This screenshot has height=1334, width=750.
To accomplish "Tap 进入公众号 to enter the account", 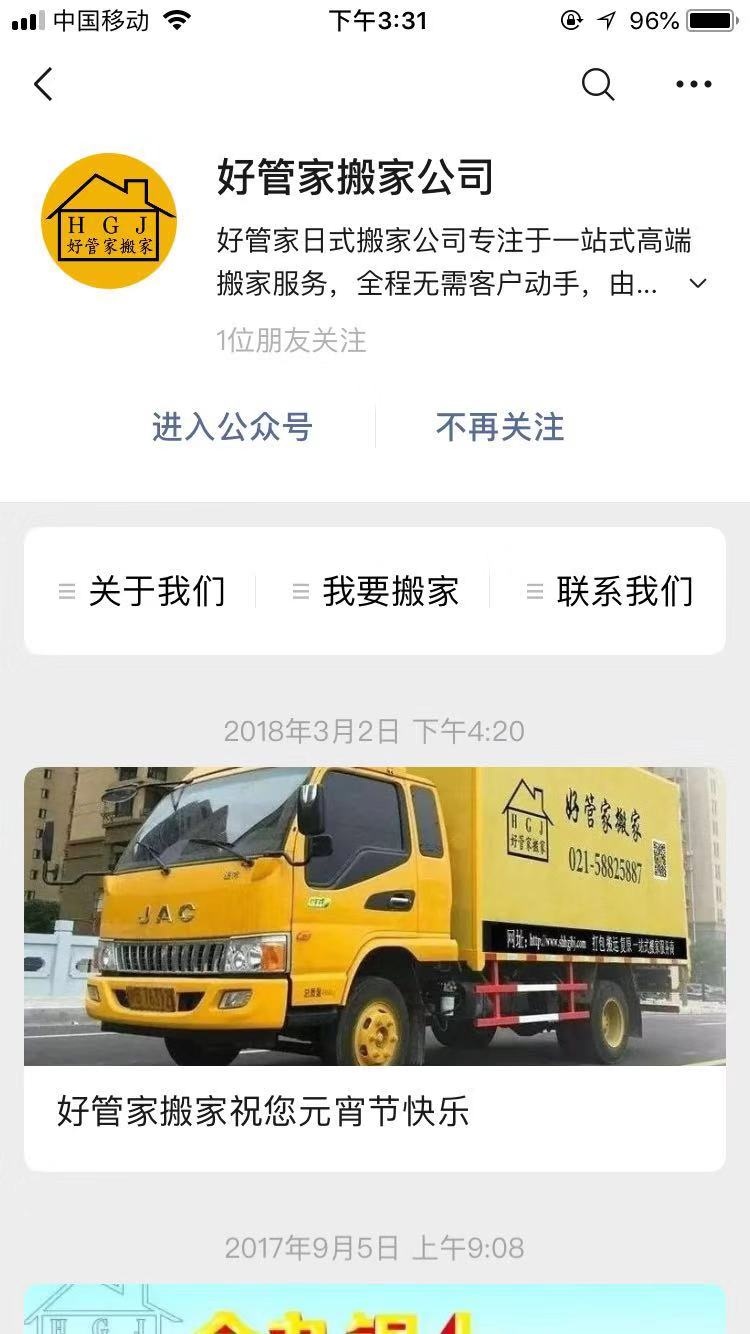I will (232, 428).
